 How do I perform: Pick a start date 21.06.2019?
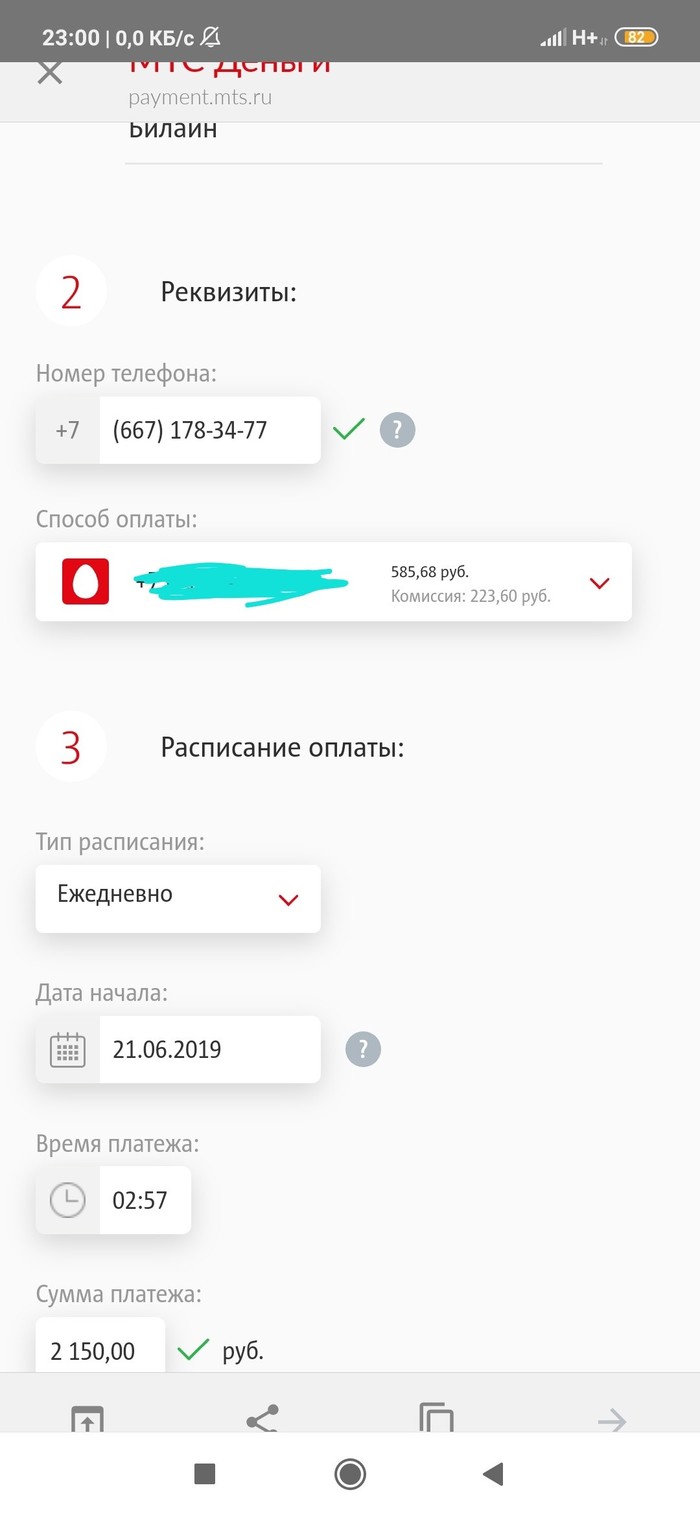pyautogui.click(x=208, y=1049)
